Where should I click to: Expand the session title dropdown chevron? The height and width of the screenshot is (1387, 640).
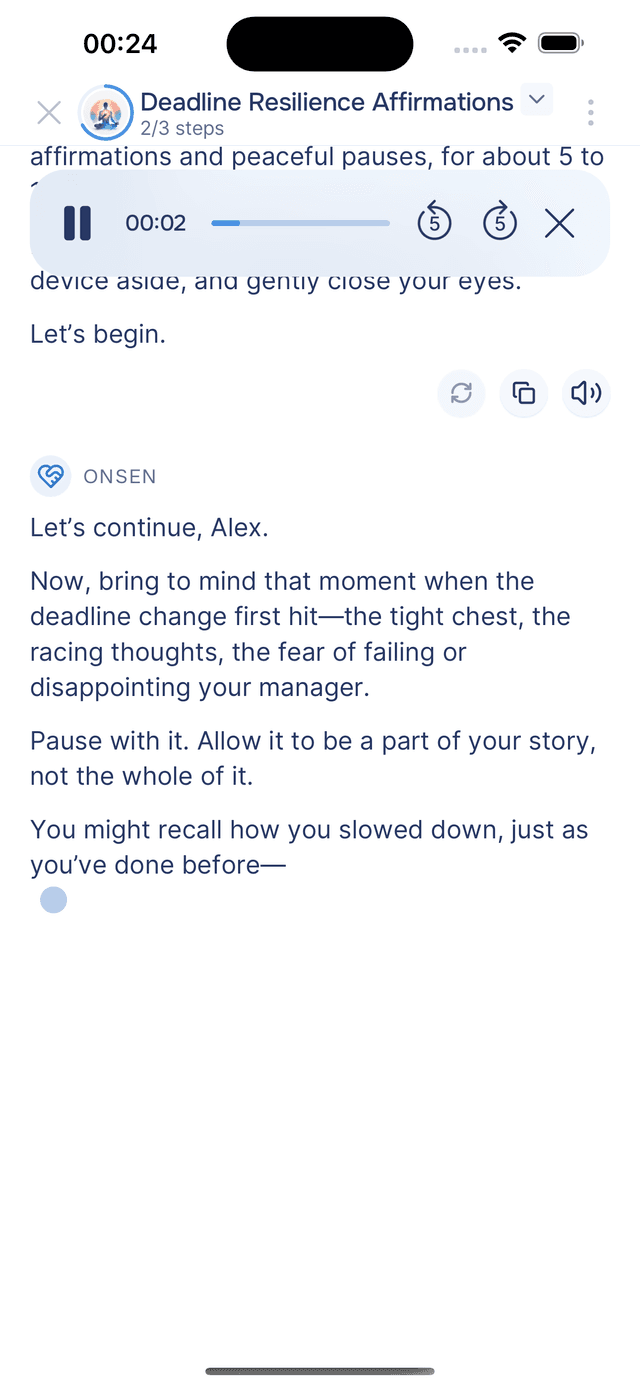(537, 100)
